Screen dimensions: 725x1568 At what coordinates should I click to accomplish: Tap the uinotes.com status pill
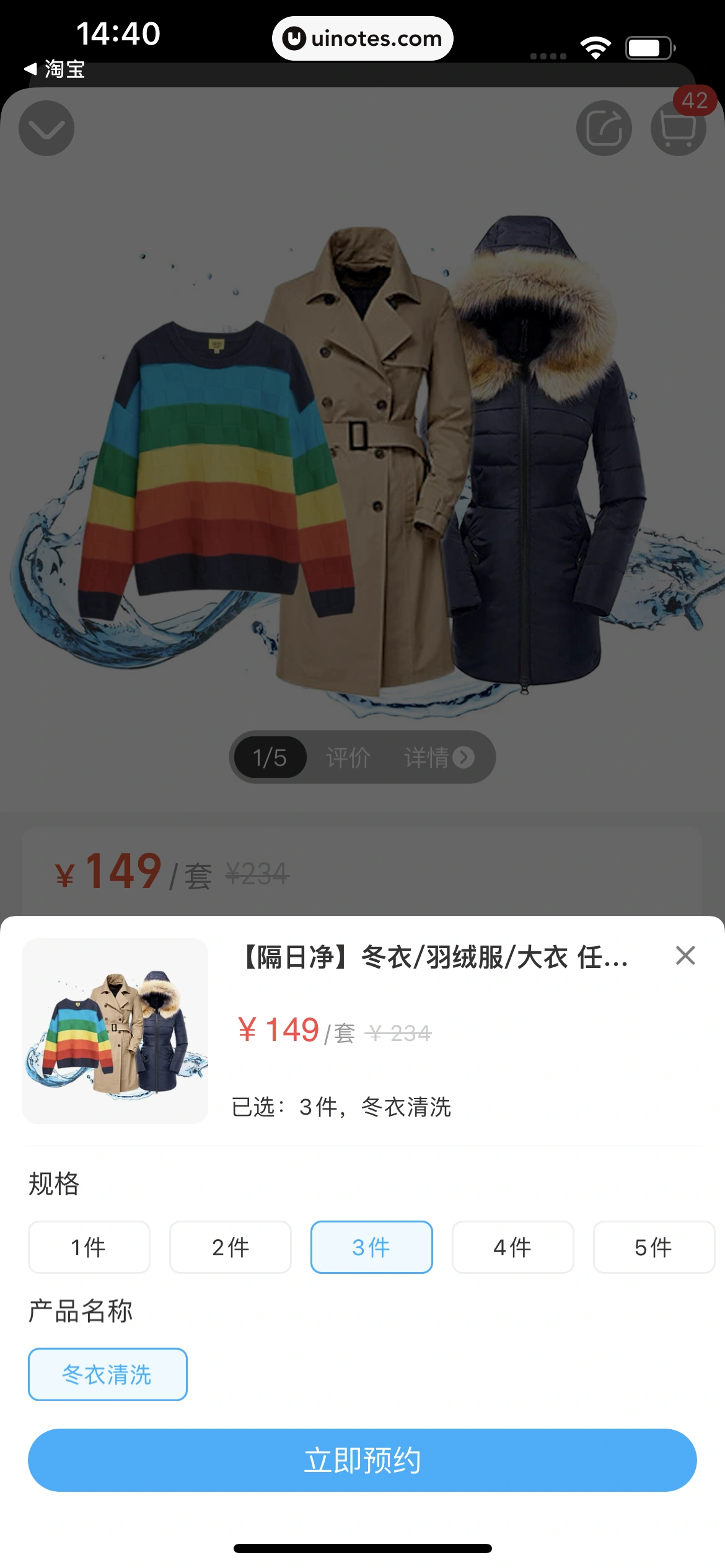click(362, 38)
